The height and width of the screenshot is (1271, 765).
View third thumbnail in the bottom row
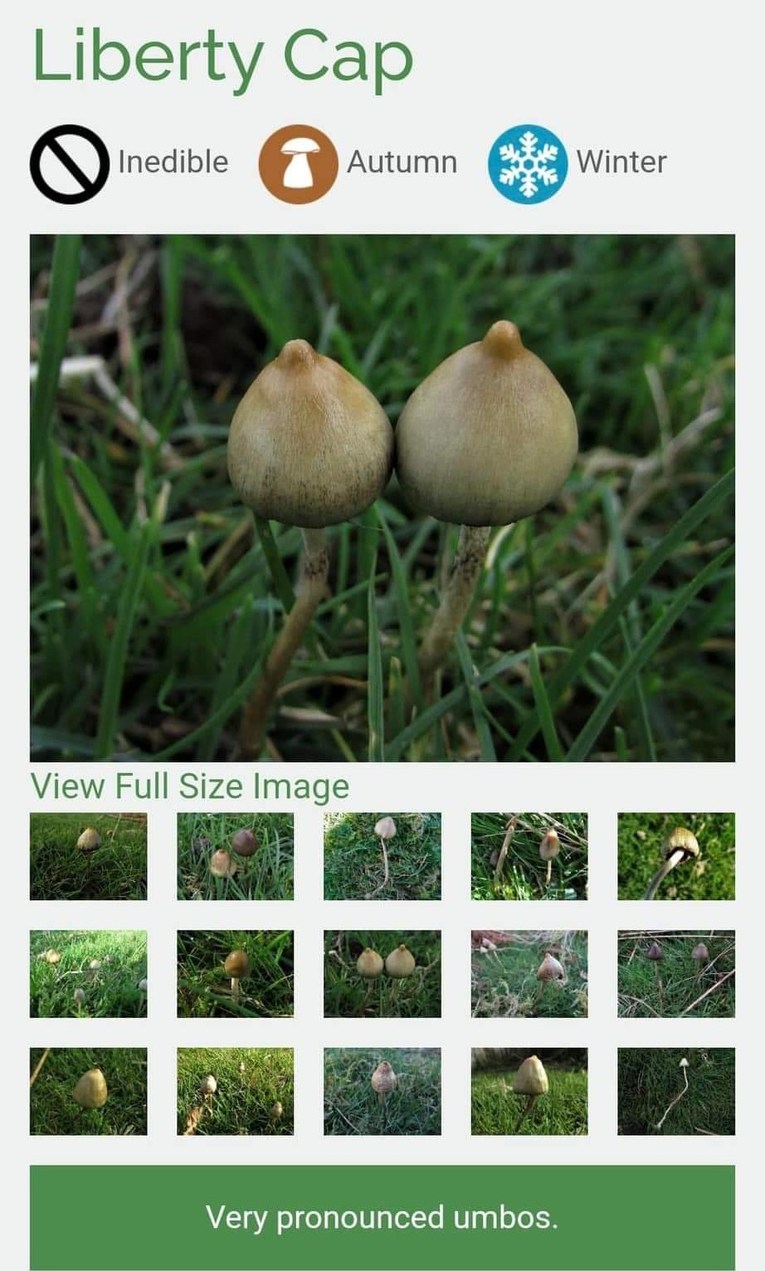pos(382,1091)
